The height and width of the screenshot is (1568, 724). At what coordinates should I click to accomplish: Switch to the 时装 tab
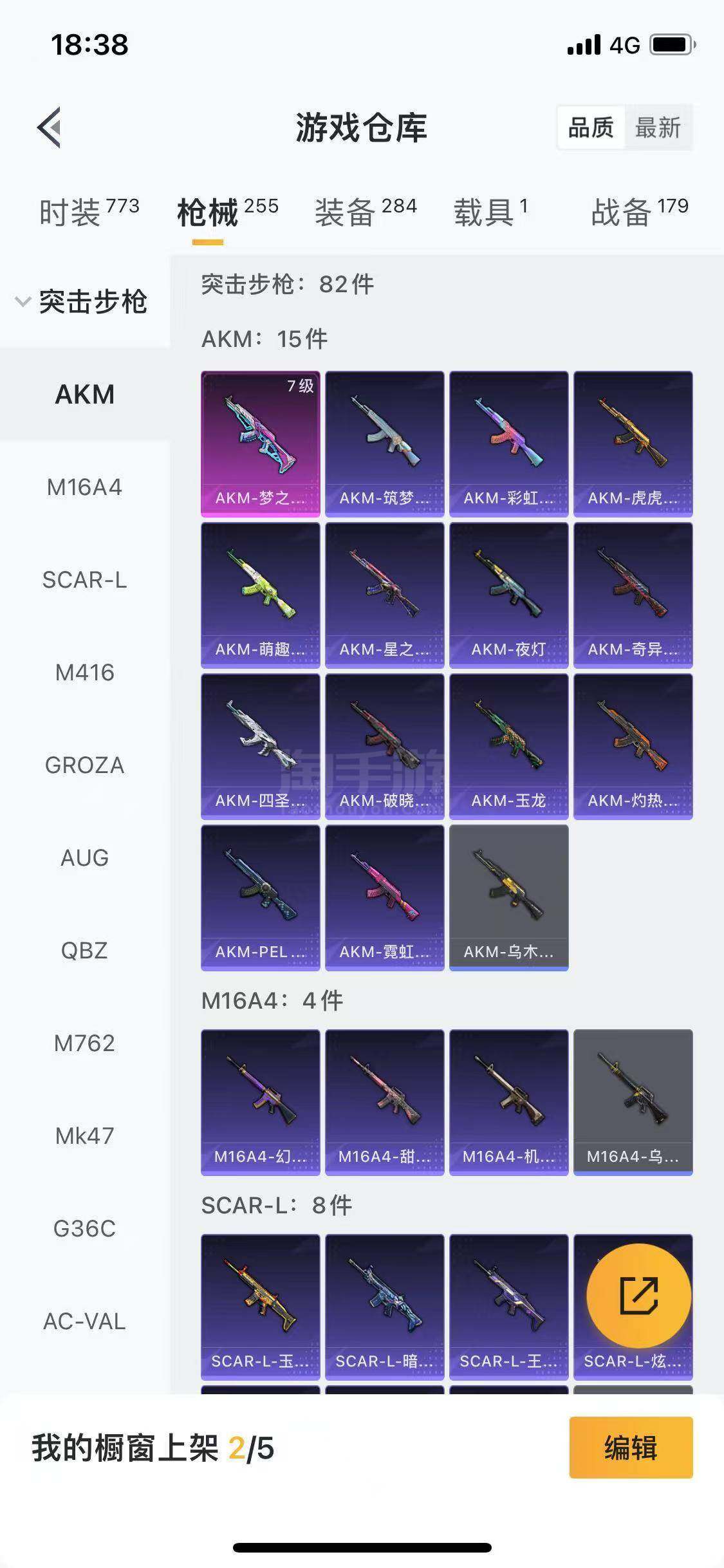(89, 212)
